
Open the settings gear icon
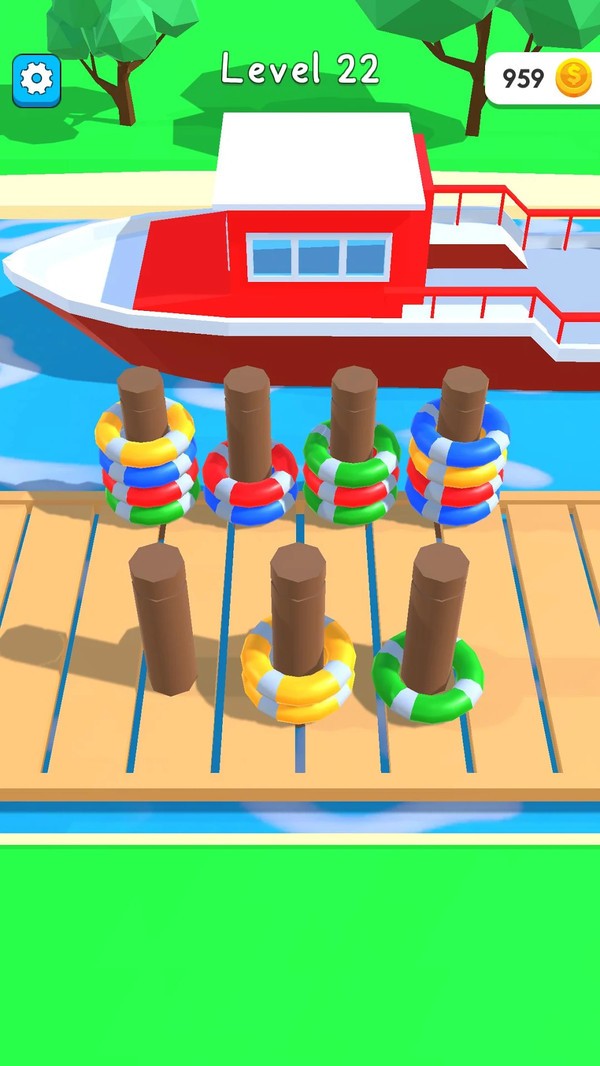(x=37, y=79)
